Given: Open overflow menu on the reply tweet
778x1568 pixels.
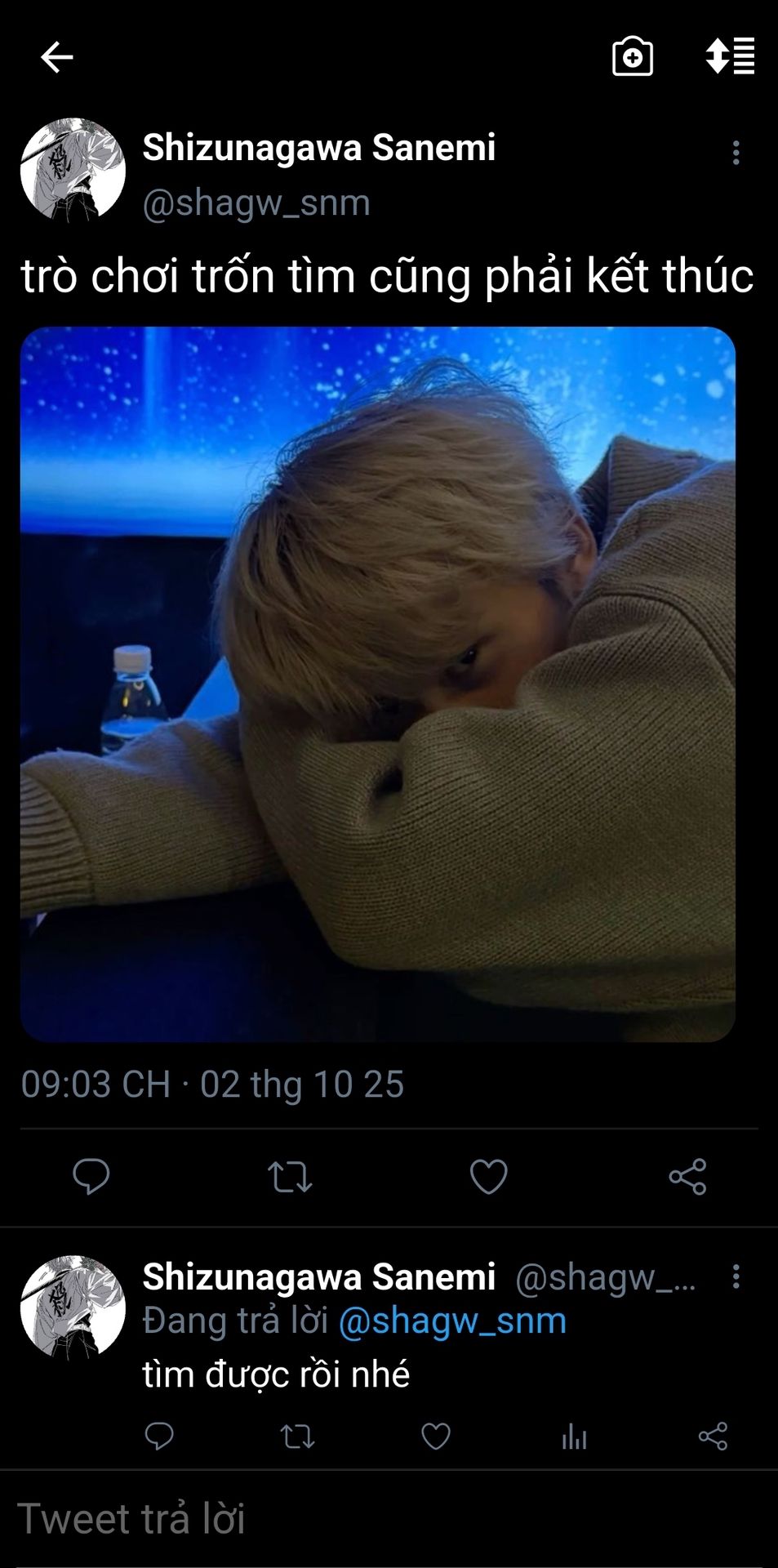Looking at the screenshot, I should (736, 1276).
